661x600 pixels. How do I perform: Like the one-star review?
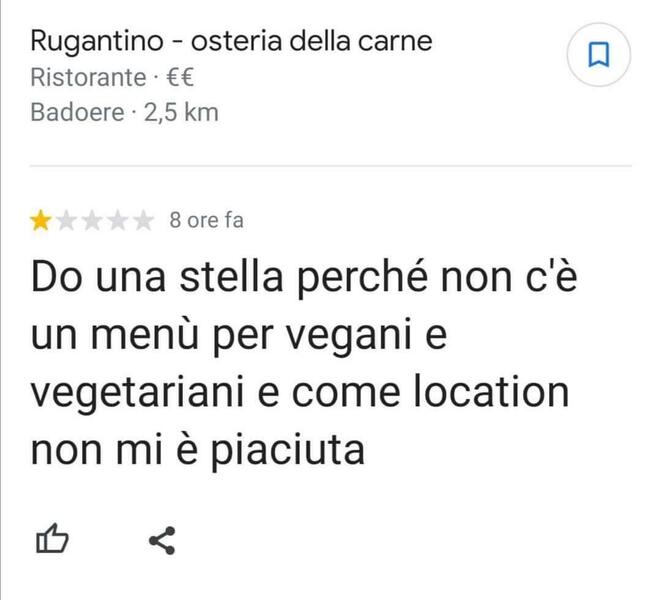coord(52,541)
